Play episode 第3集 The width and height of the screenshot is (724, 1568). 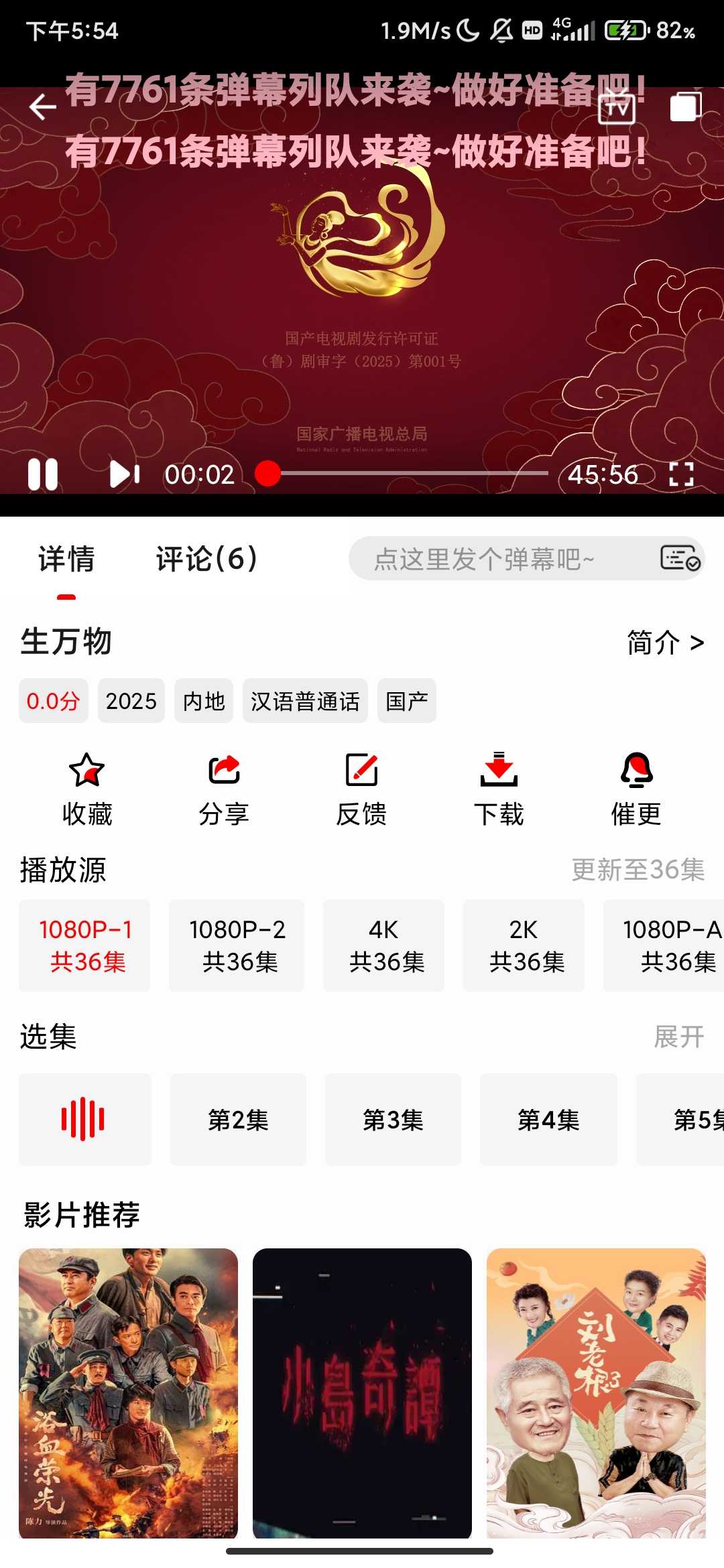pos(393,1120)
